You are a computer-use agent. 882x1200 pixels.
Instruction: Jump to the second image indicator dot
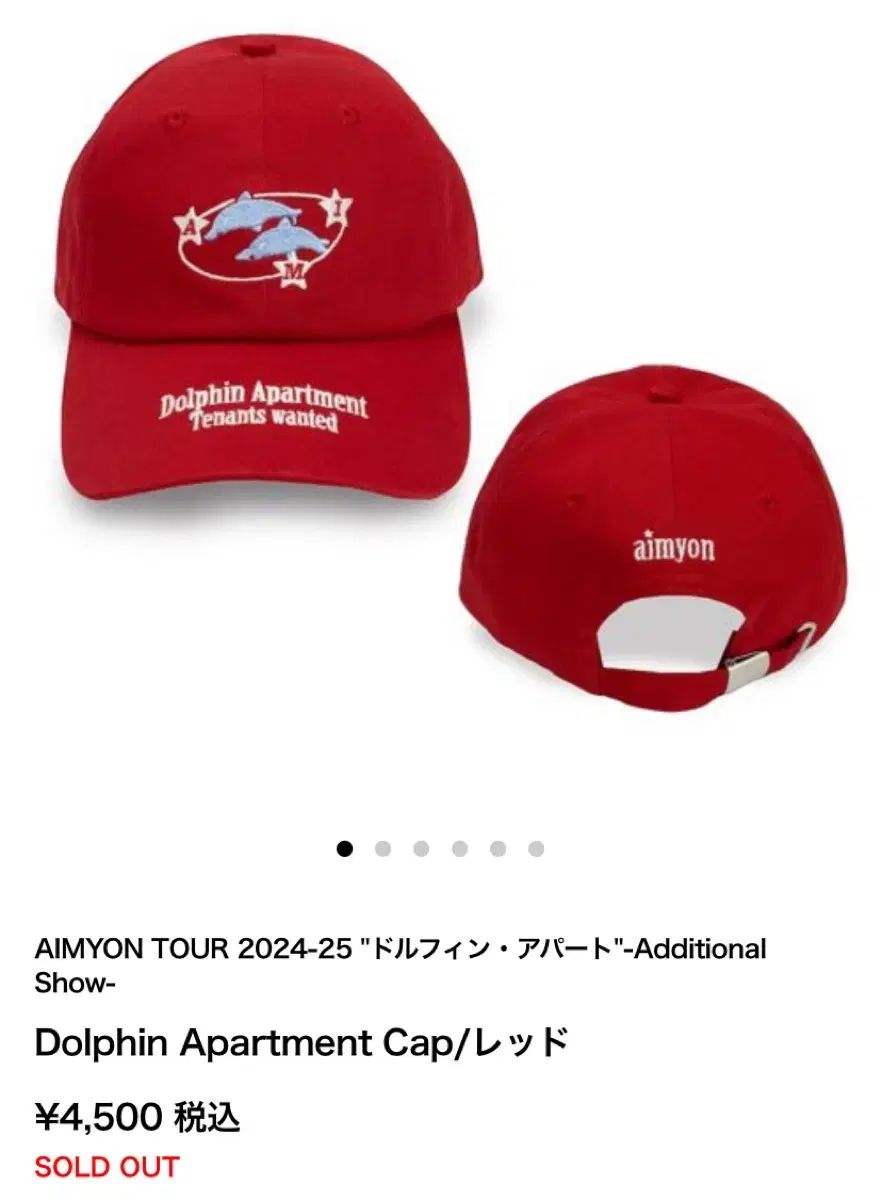(383, 849)
